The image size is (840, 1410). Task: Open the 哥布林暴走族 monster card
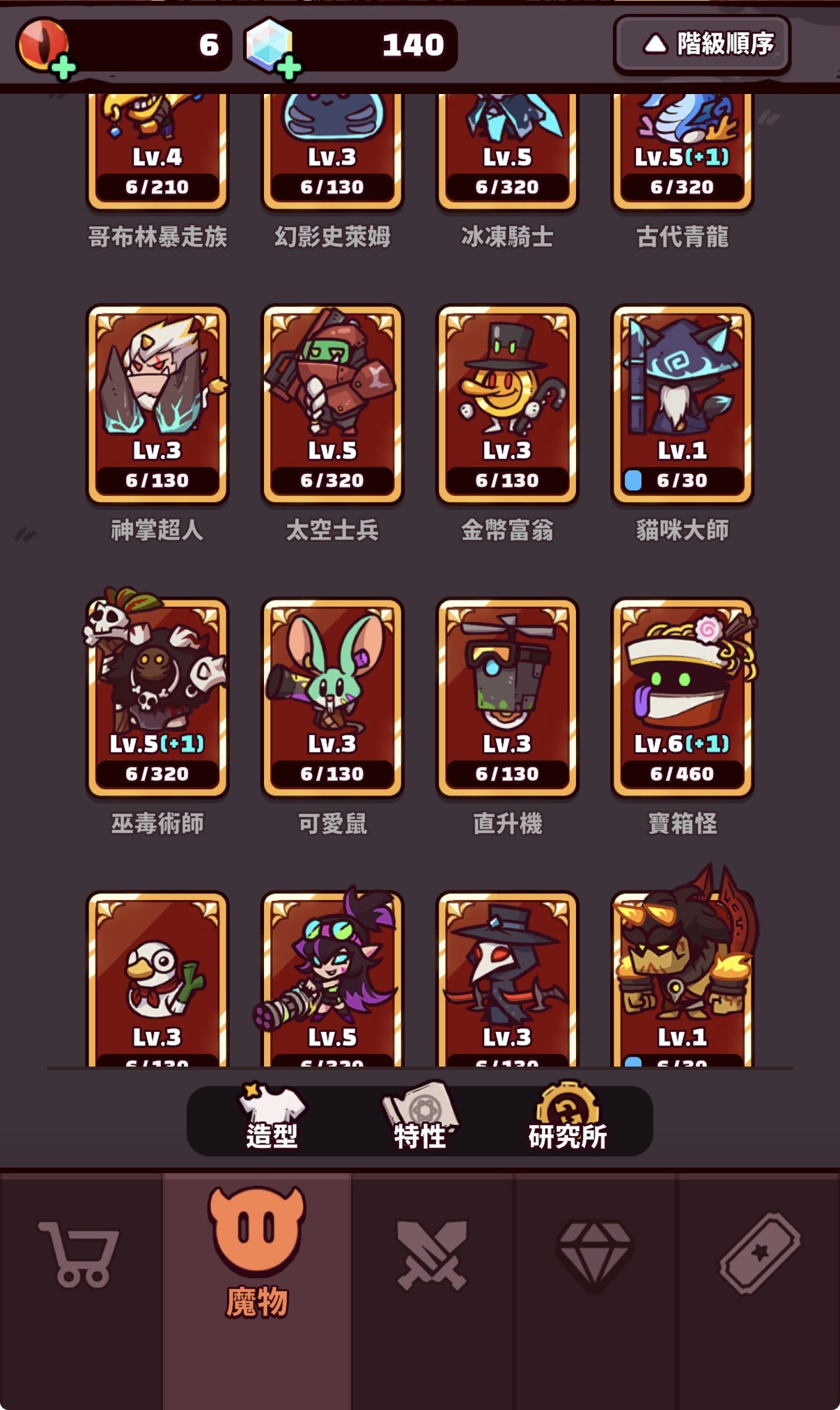point(157,150)
